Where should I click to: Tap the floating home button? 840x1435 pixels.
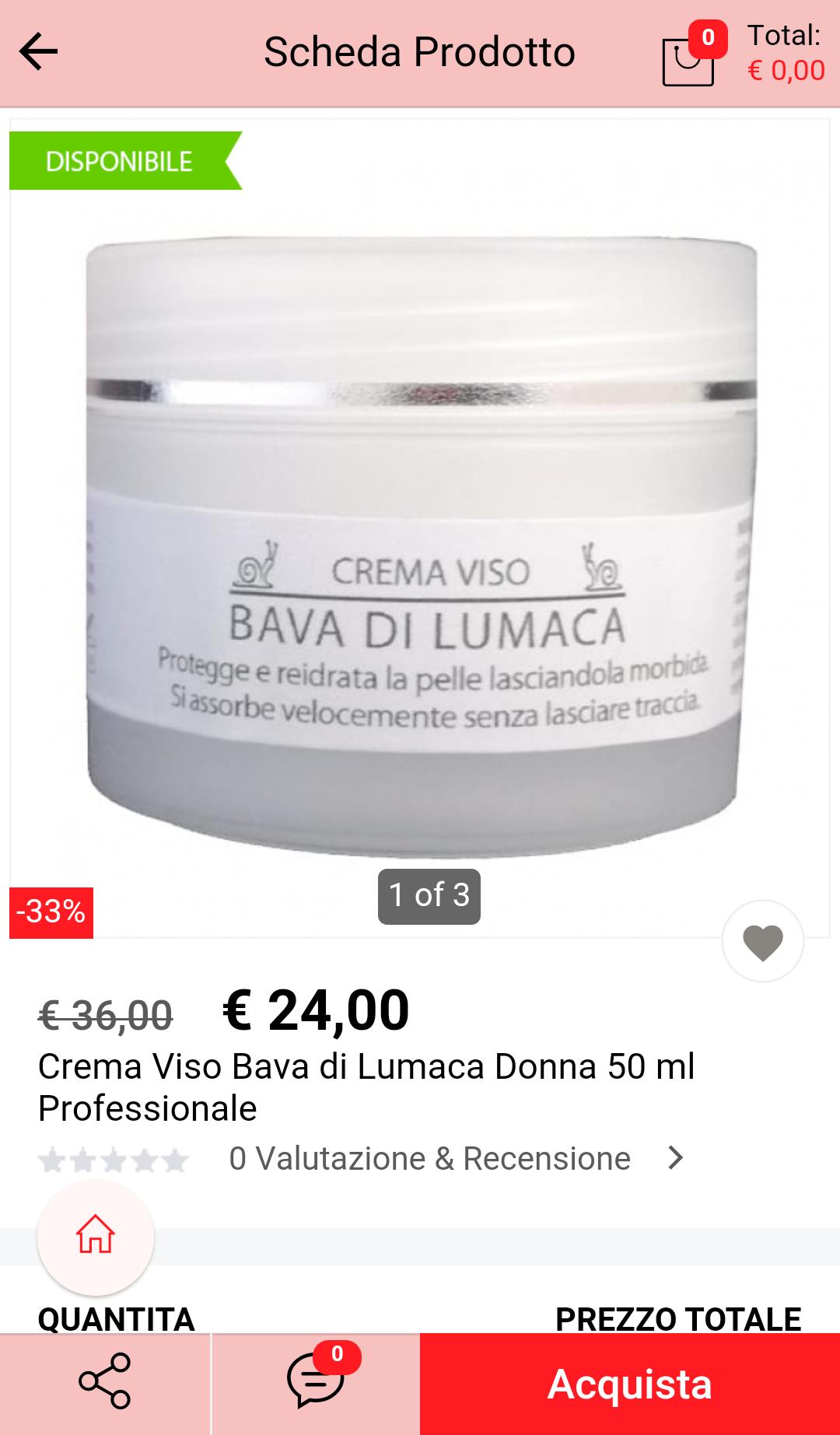coord(96,1236)
